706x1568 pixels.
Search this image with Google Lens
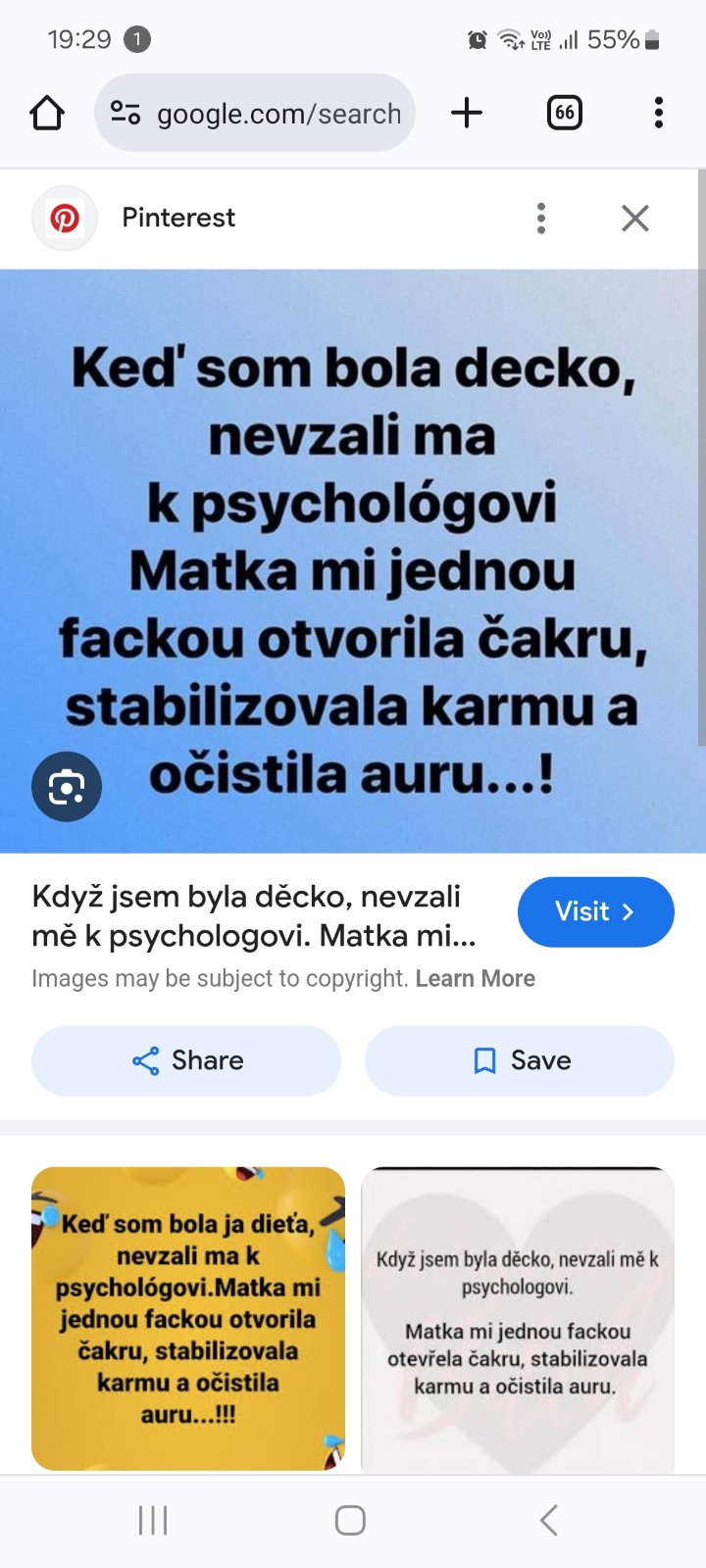click(67, 786)
